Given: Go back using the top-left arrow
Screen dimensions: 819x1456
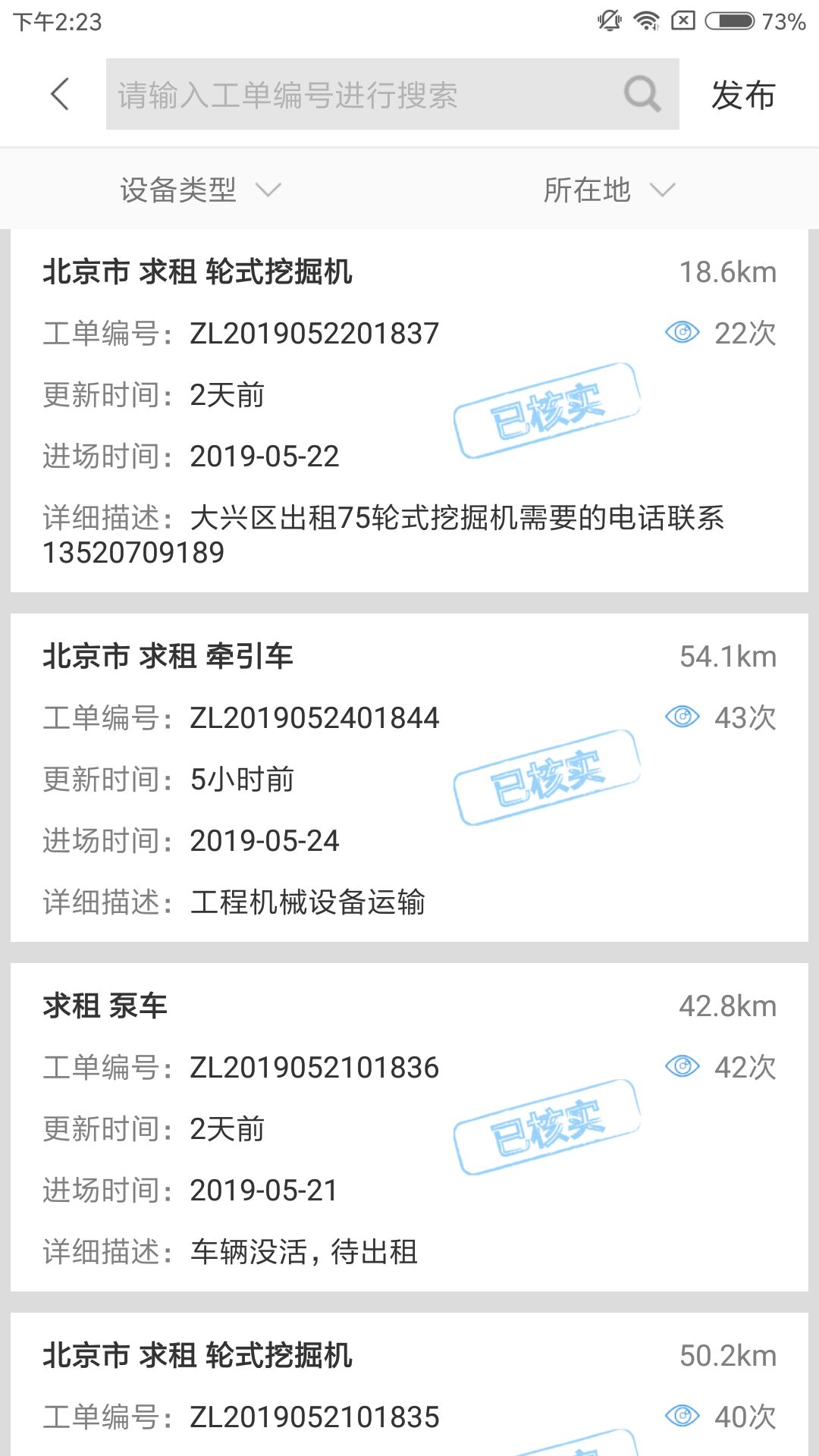Looking at the screenshot, I should point(60,95).
